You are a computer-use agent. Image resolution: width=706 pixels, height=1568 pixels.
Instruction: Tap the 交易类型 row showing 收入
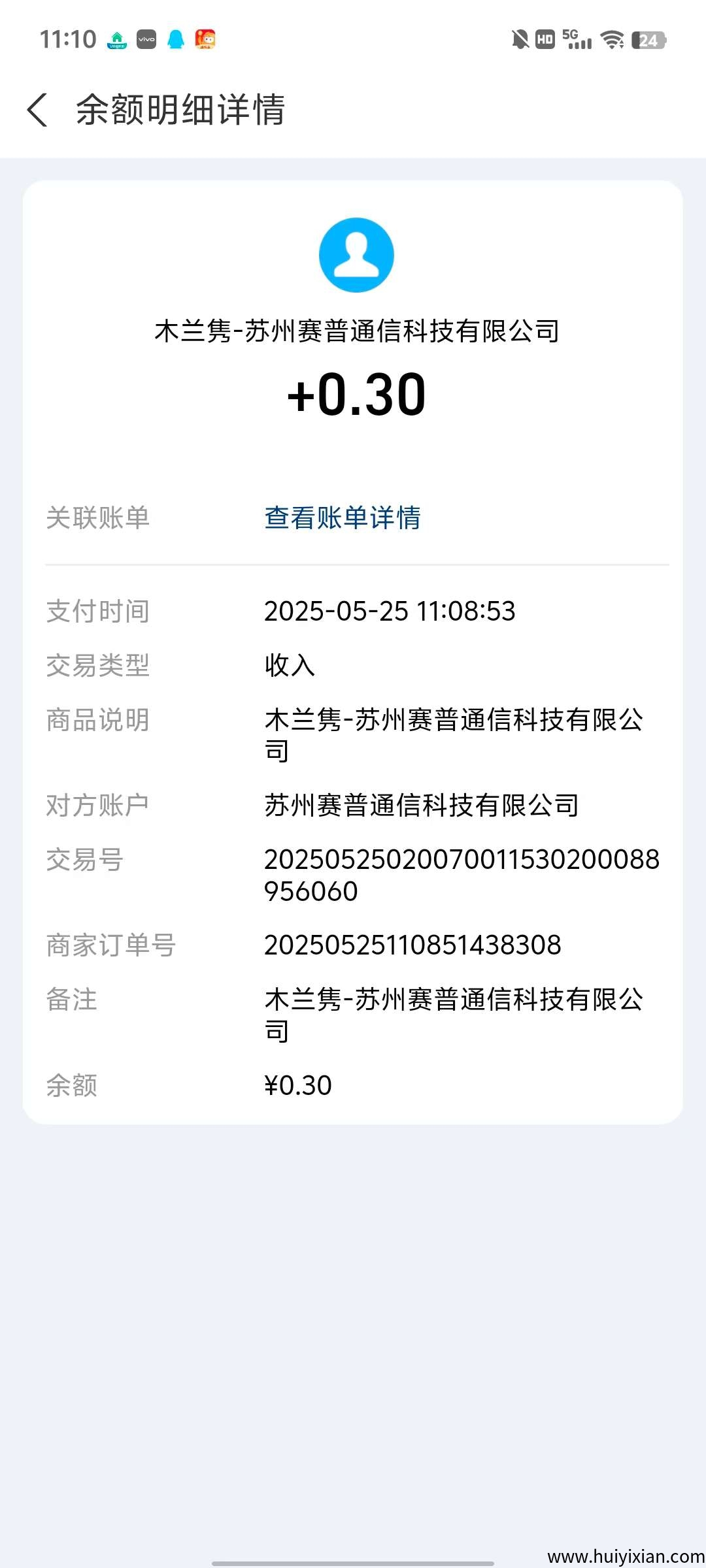290,666
